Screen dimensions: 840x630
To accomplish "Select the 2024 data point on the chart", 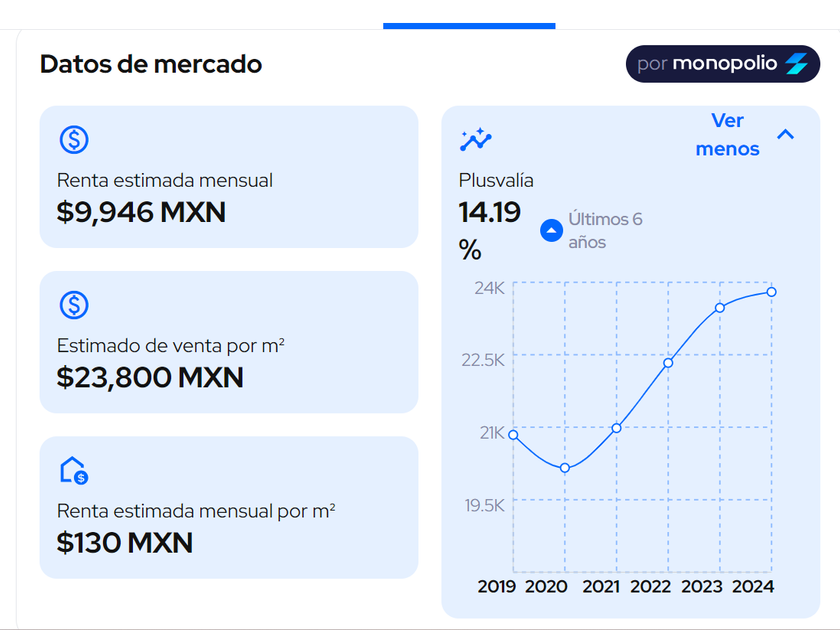I will coord(771,292).
